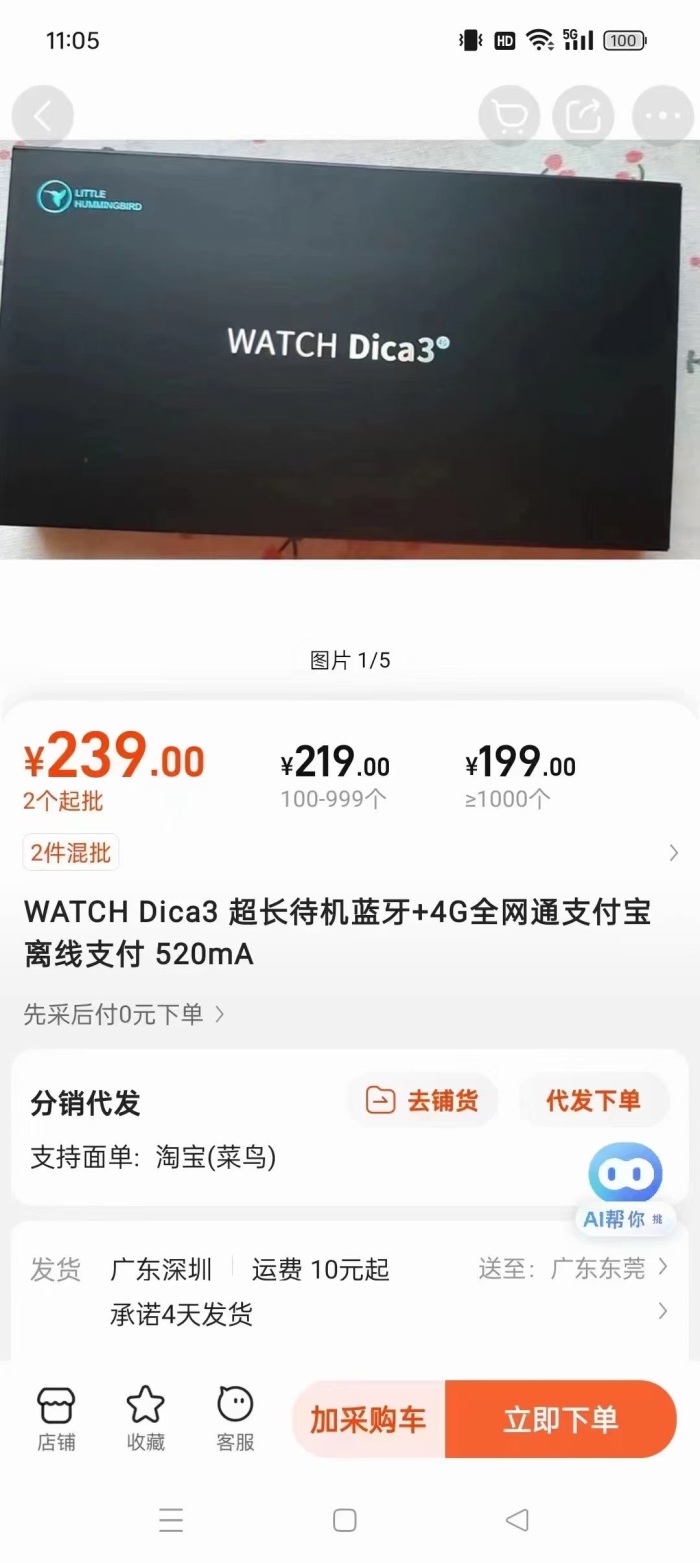Tap the 代发下单 button
The width and height of the screenshot is (700, 1563).
[x=593, y=1101]
